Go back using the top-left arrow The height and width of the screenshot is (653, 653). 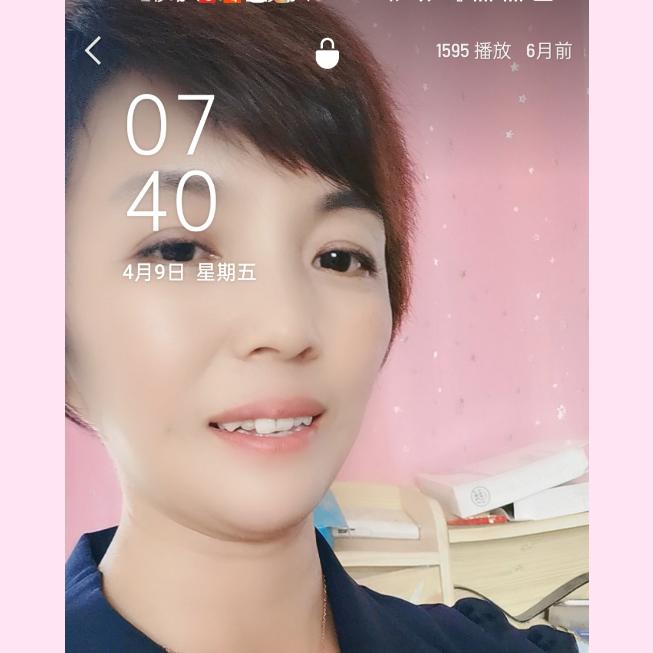(93, 50)
